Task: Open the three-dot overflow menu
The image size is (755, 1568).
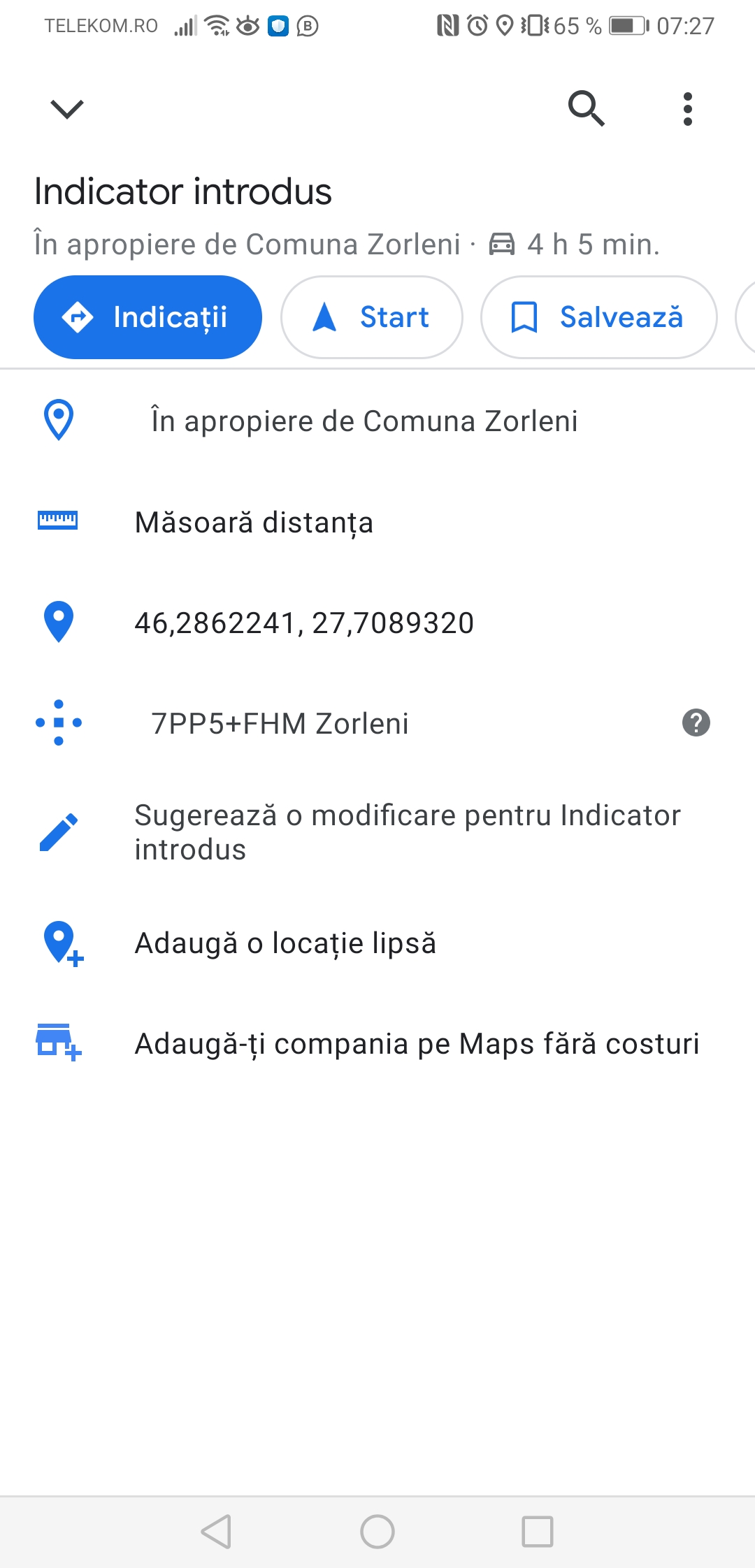Action: coord(688,109)
